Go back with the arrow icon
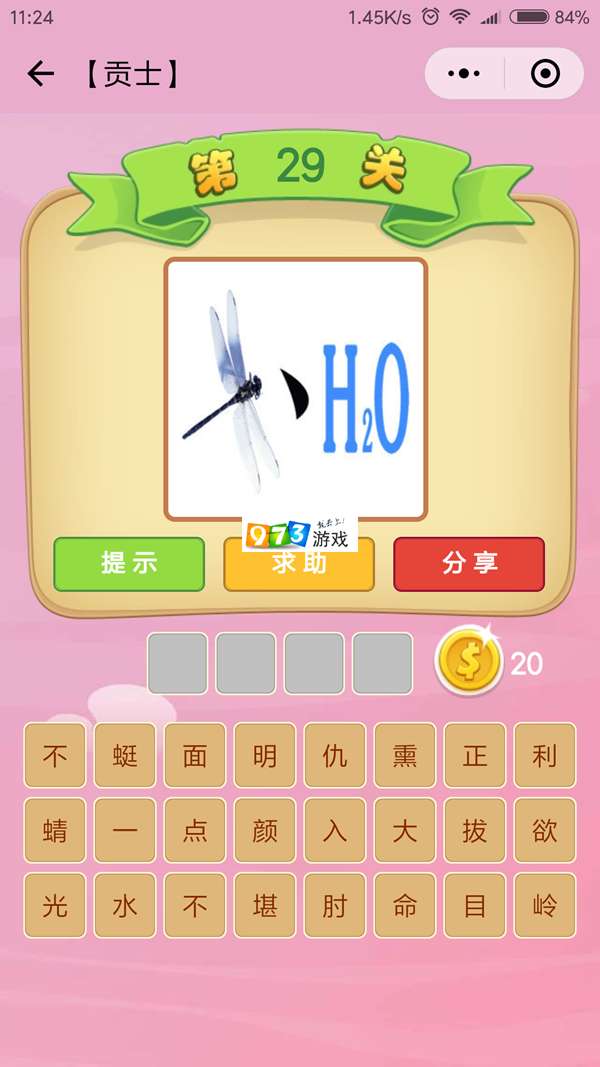This screenshot has width=600, height=1067. tap(40, 73)
